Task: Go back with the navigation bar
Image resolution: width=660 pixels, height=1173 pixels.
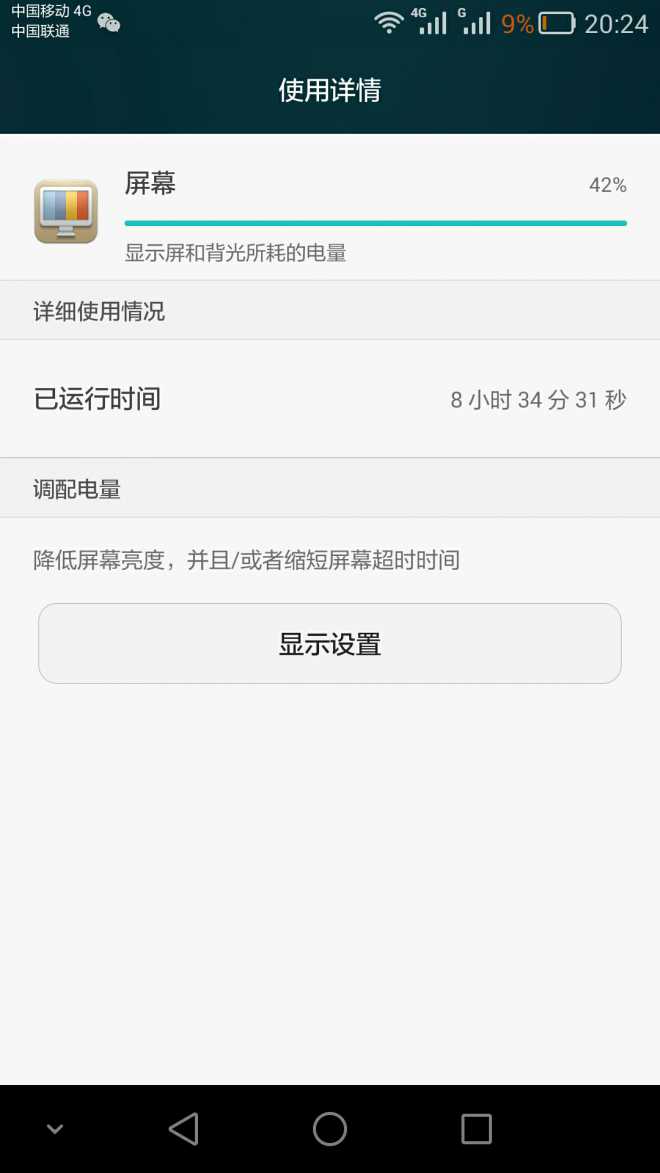Action: click(184, 1129)
